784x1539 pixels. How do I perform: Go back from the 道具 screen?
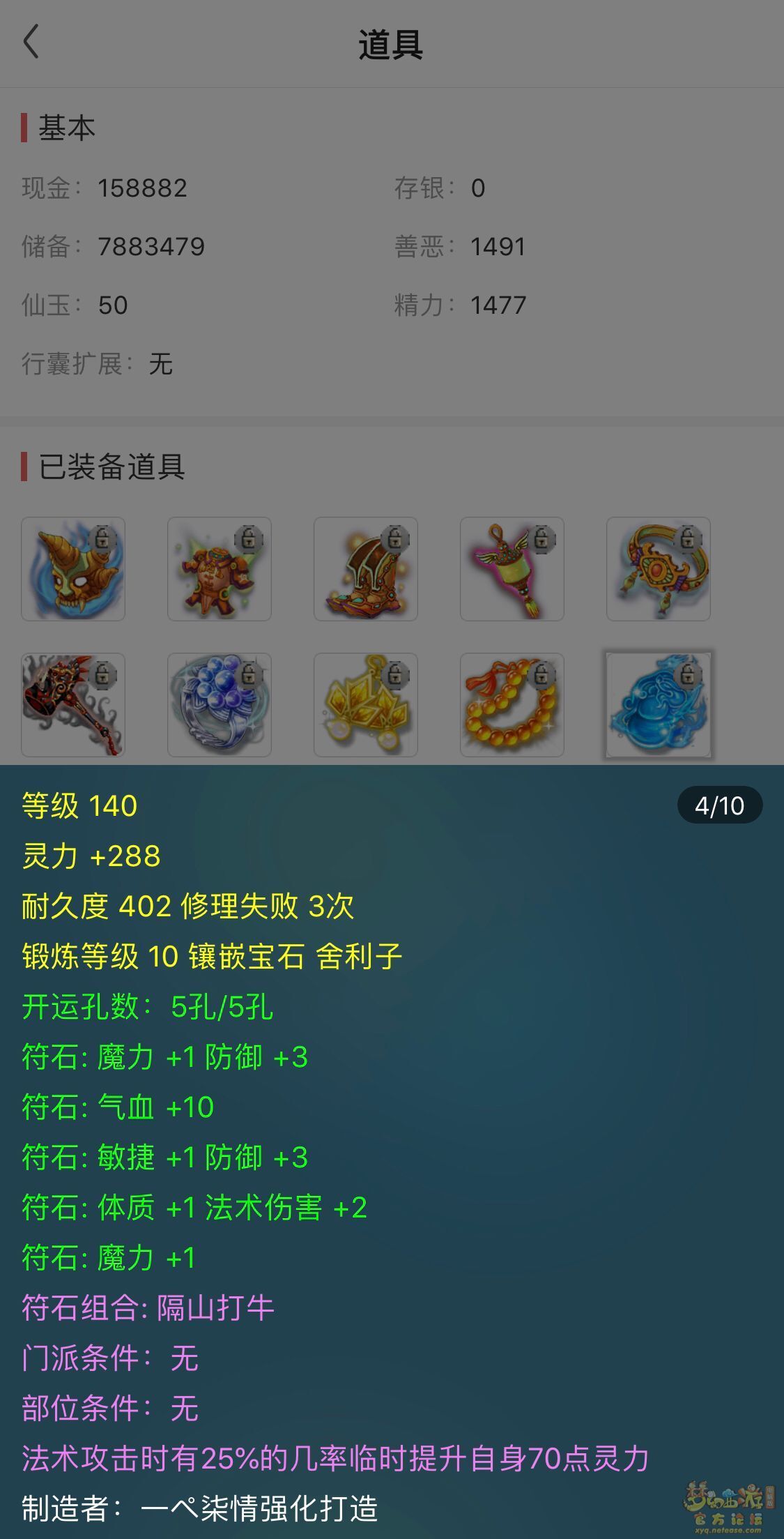31,43
